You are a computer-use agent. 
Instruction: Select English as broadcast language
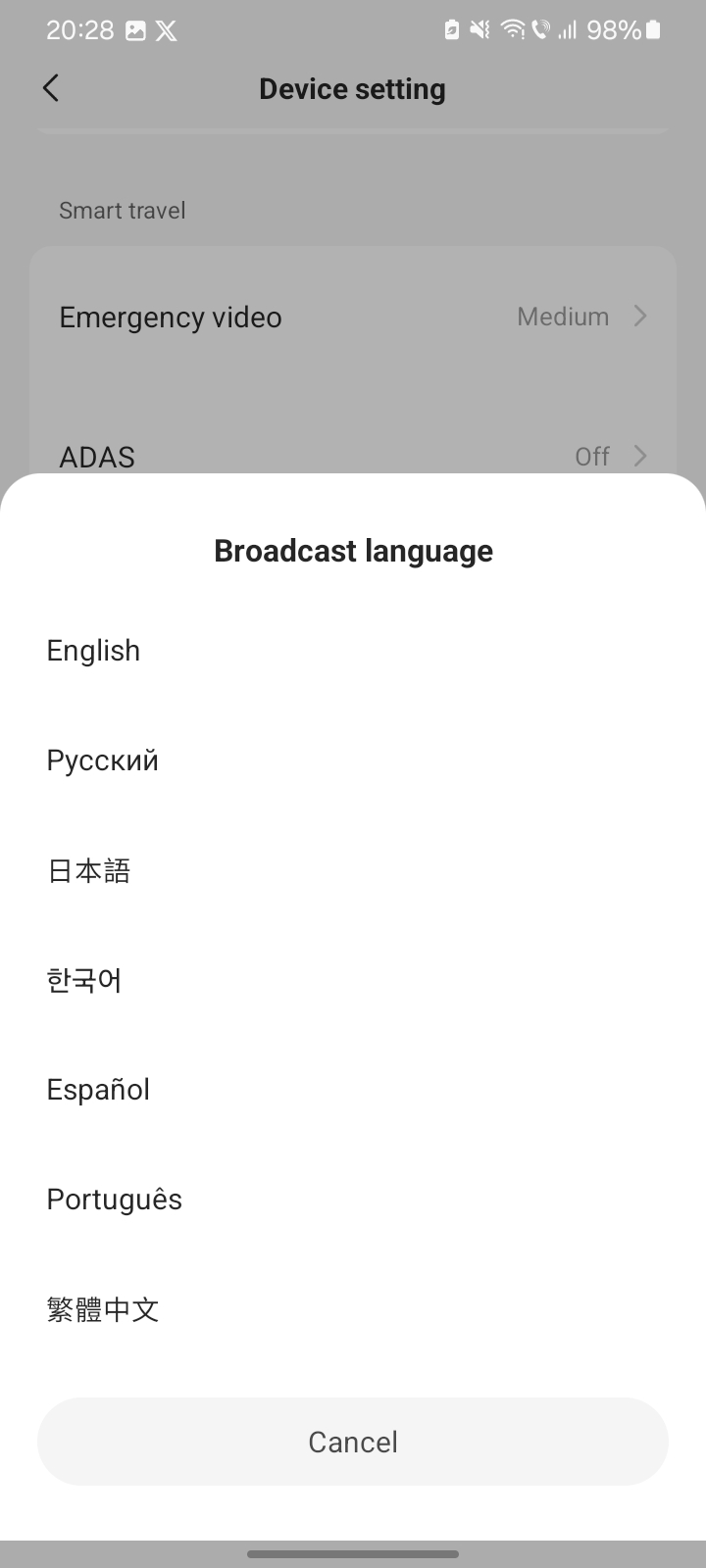pyautogui.click(x=353, y=651)
